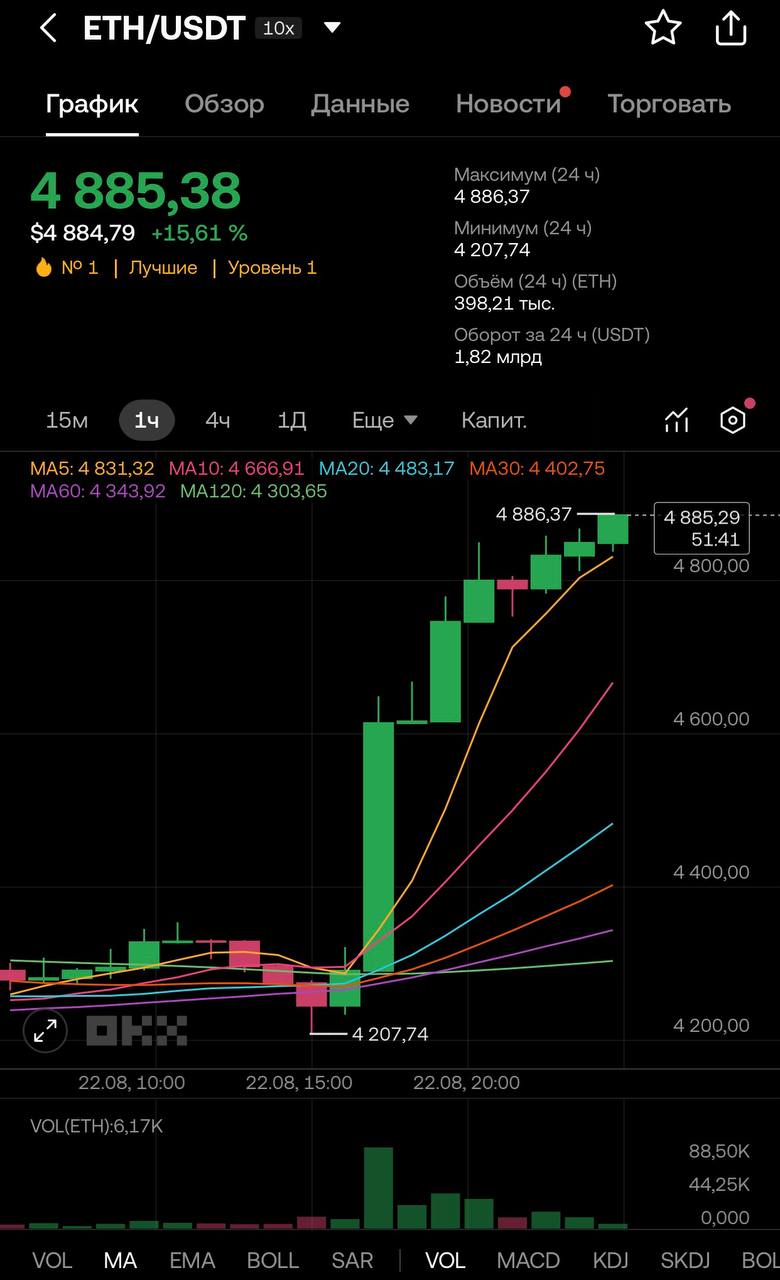780x1280 pixels.
Task: Switch chart to Капит. view
Action: pos(494,421)
